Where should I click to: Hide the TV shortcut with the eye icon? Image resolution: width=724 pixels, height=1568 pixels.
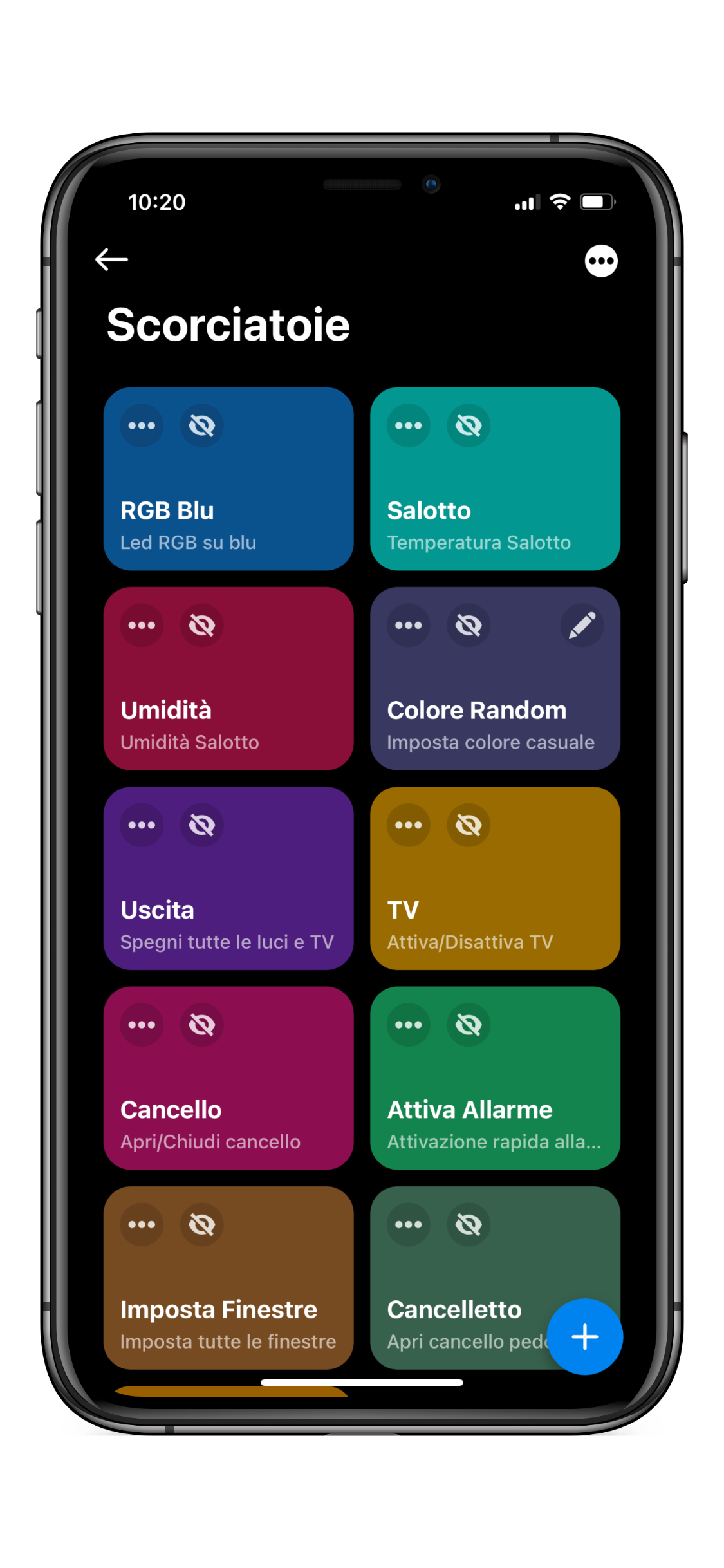click(469, 825)
